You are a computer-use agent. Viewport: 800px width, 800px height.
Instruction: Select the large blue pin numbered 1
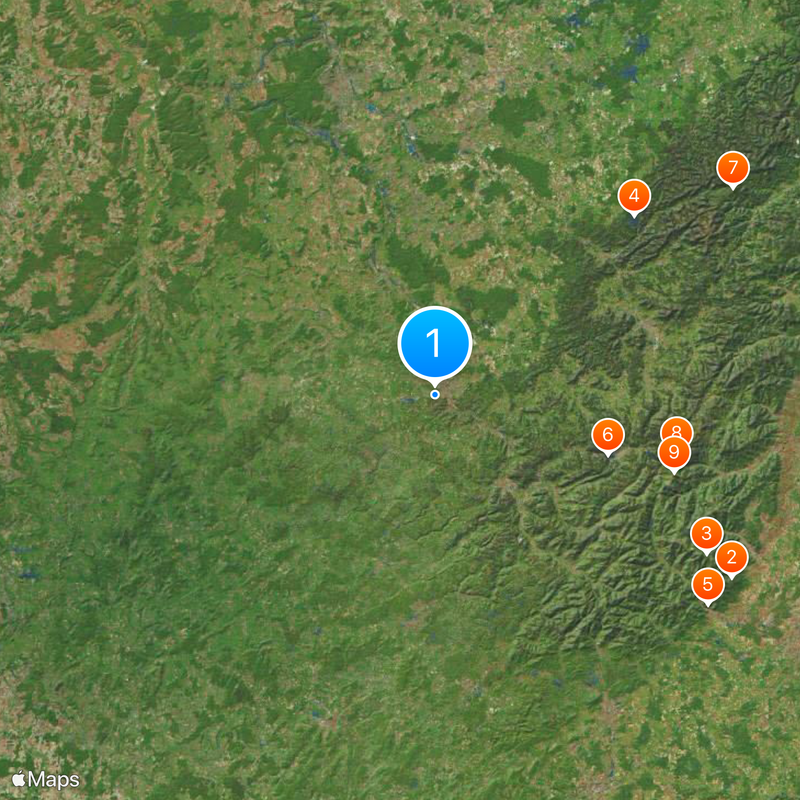pos(434,343)
